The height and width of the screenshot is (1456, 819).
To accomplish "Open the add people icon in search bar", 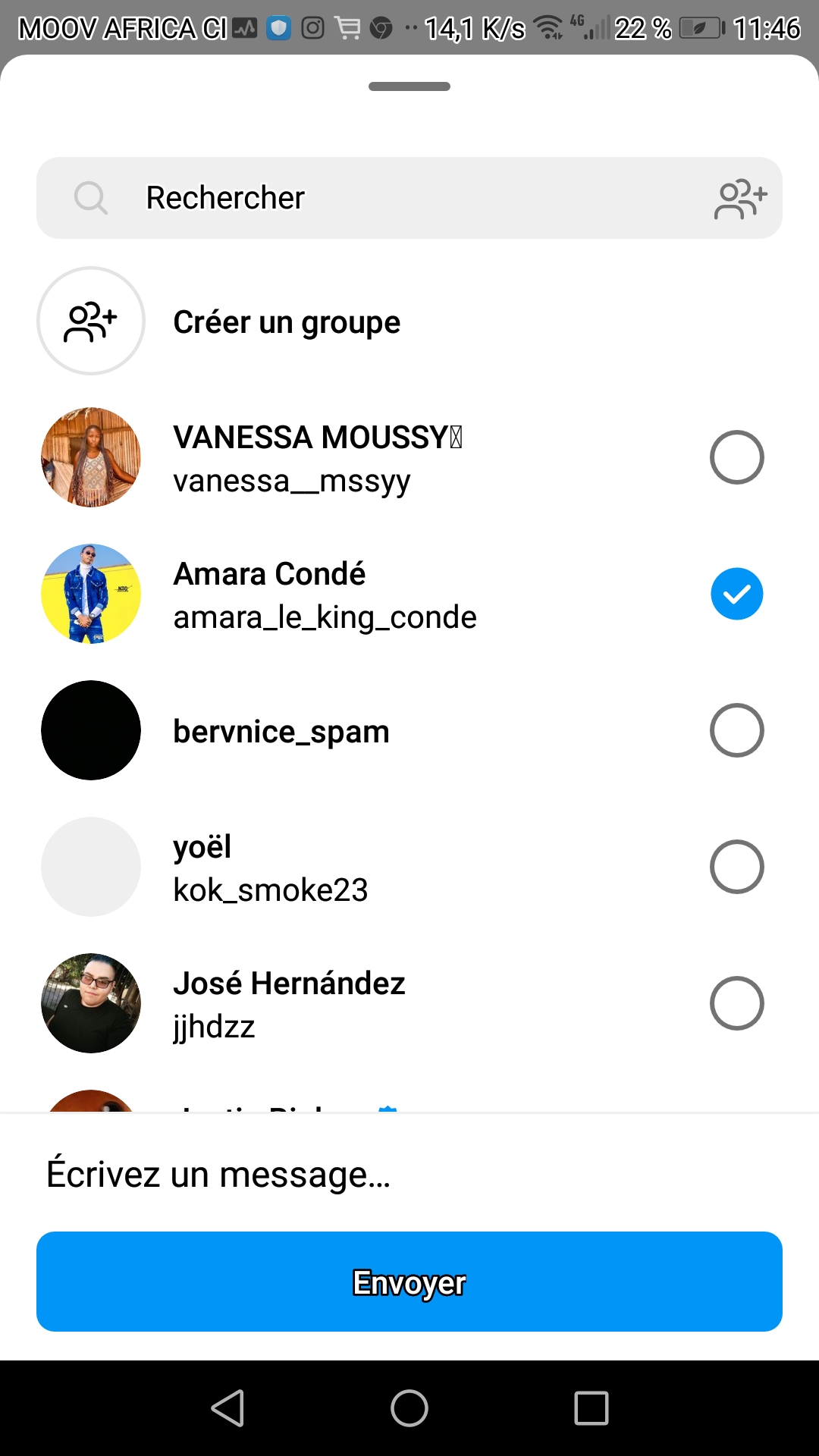I will point(740,199).
